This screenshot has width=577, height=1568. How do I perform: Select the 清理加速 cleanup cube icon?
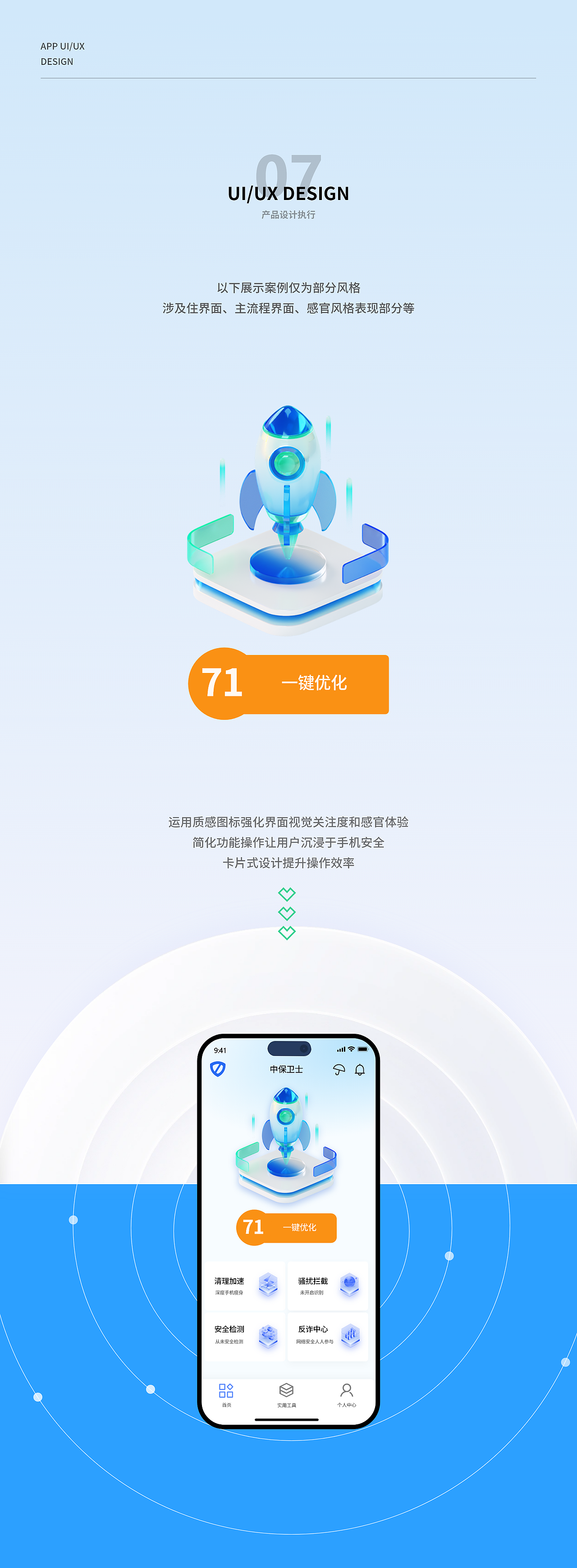(x=268, y=1285)
